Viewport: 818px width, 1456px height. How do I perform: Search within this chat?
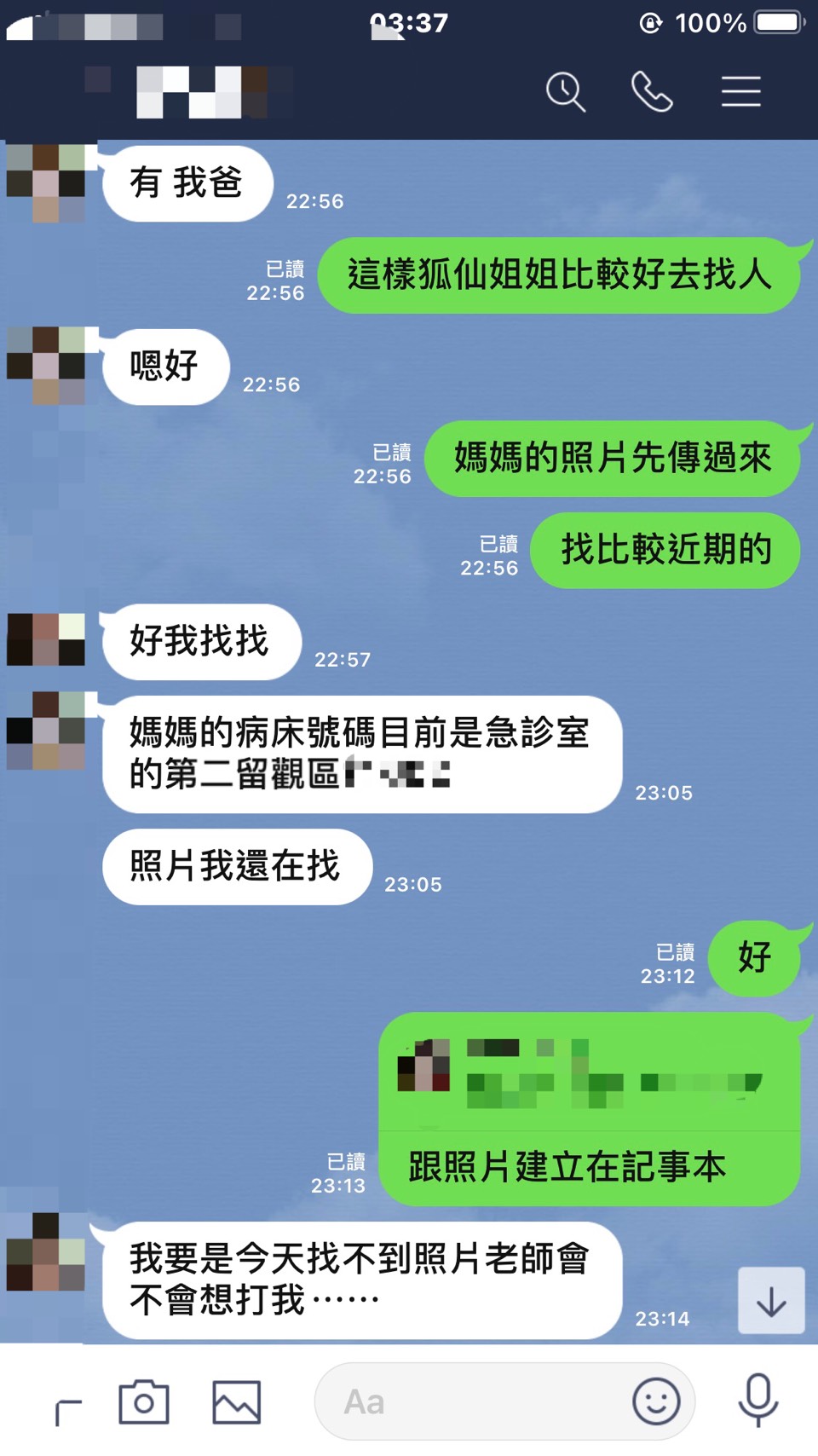coord(566,92)
